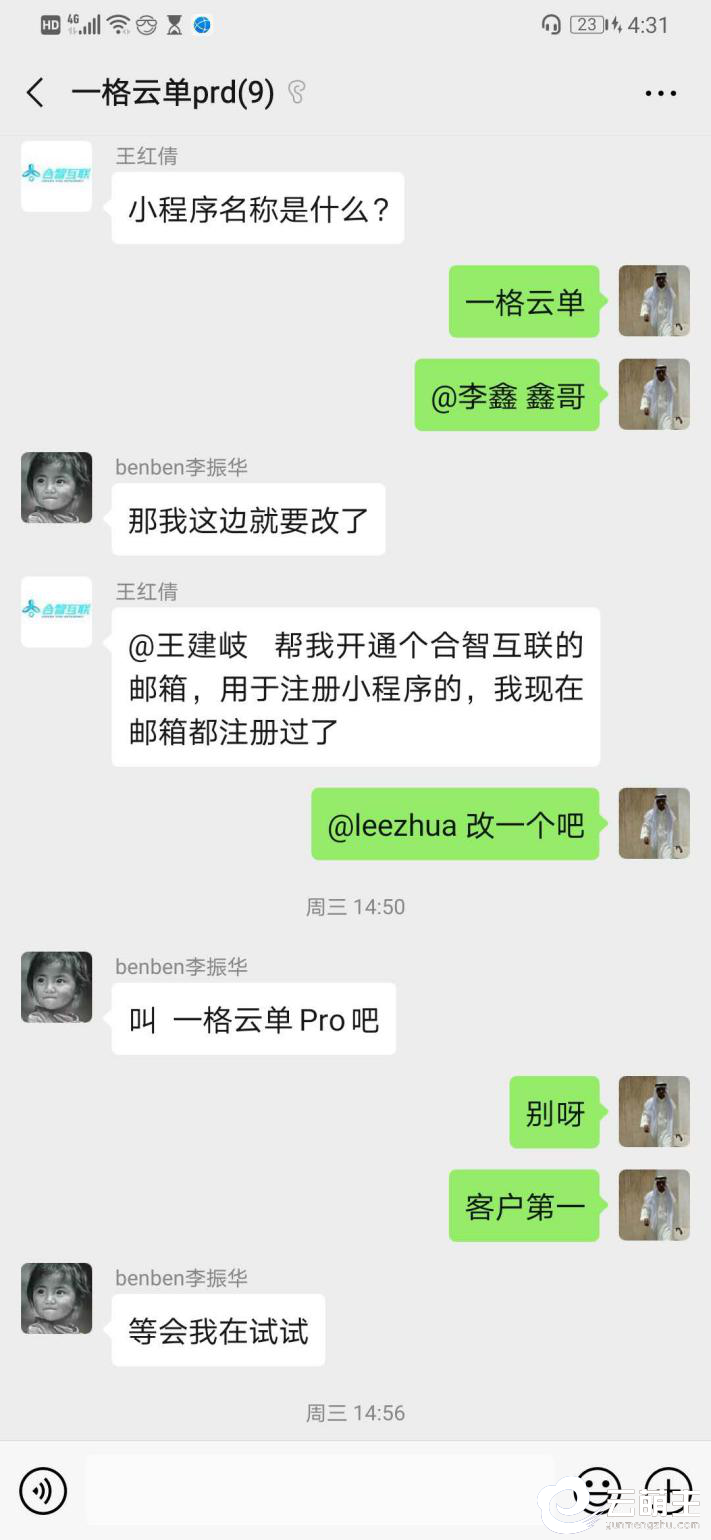
Task: View 王红倩's profile from the 邮箱 message
Action: click(56, 611)
